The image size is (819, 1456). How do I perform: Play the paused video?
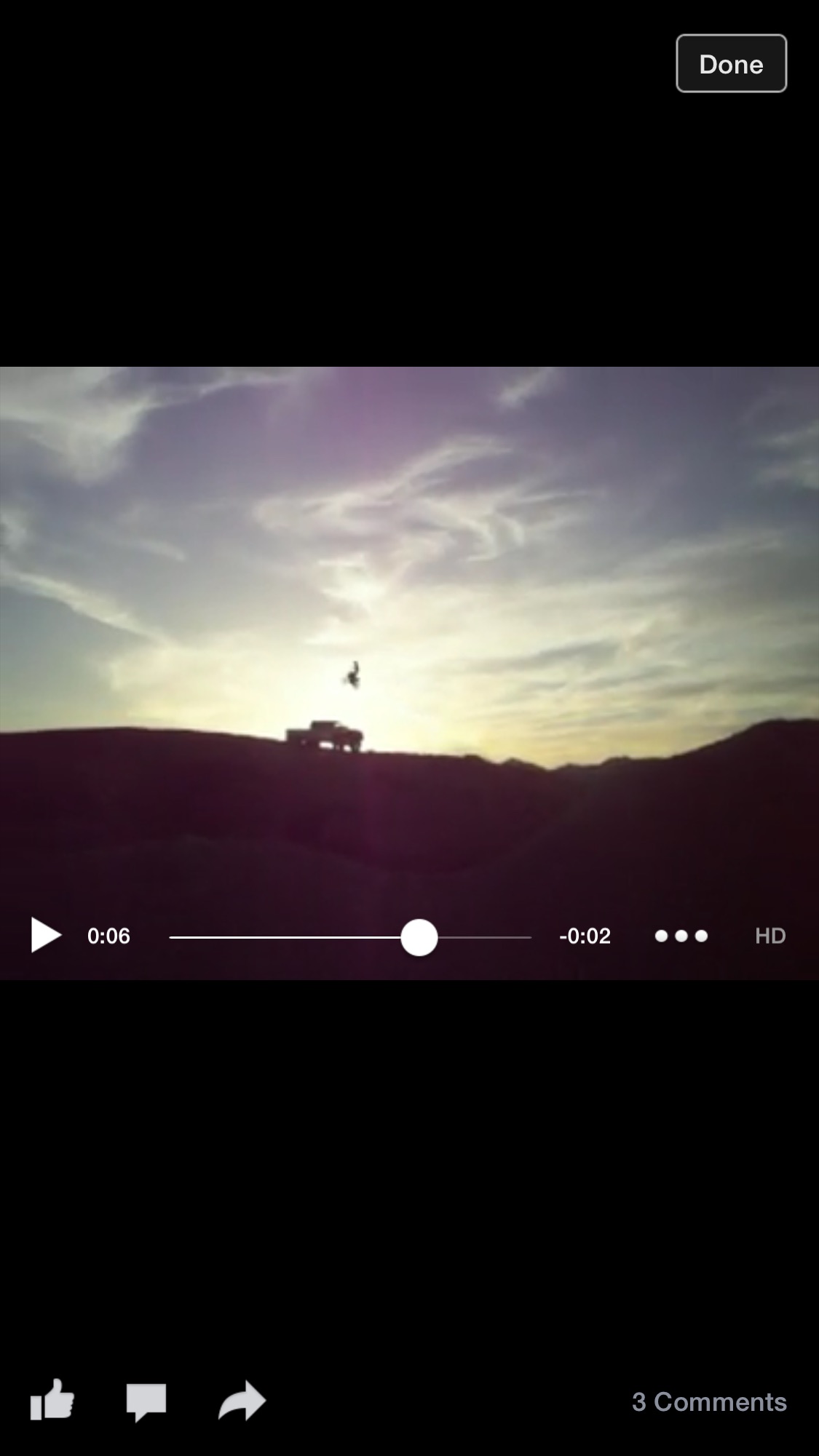(46, 935)
